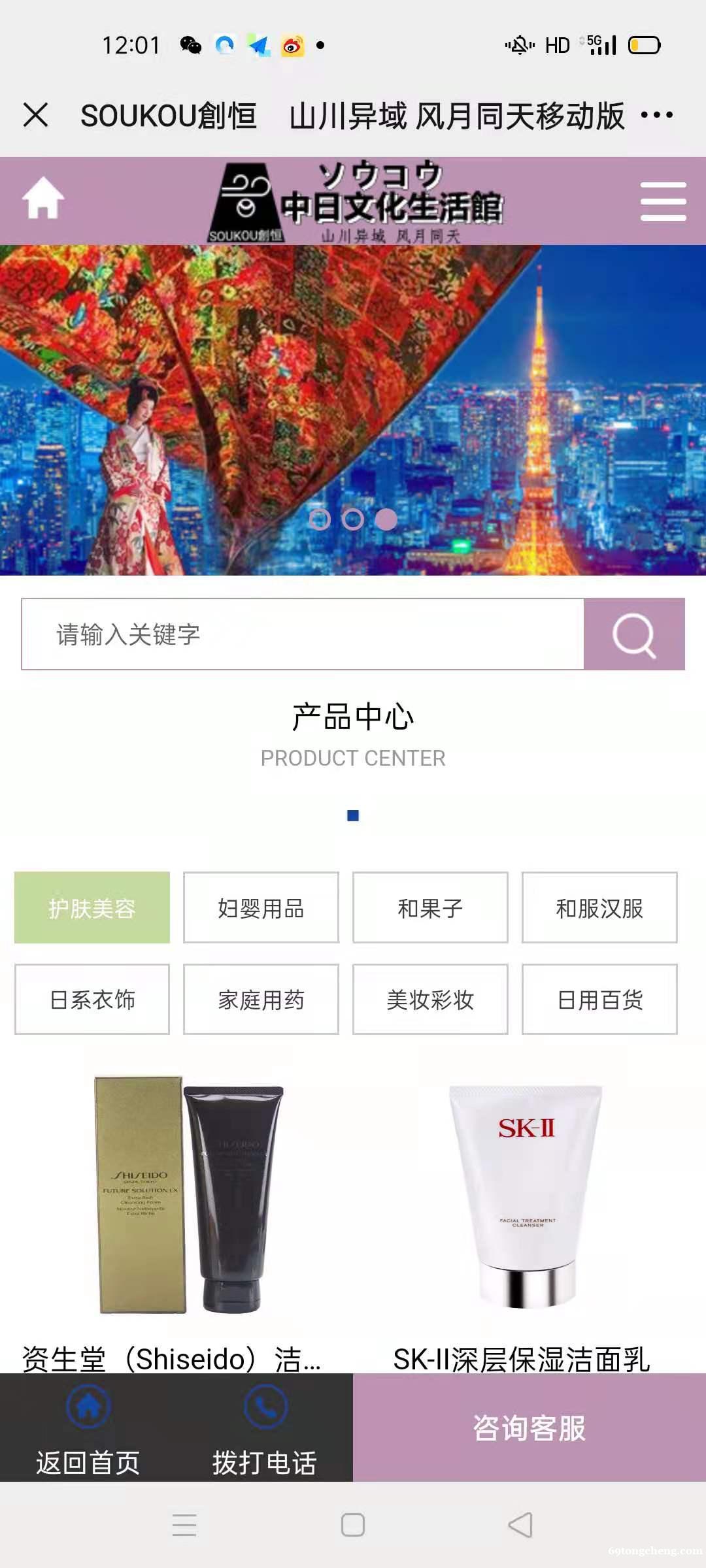The height and width of the screenshot is (1568, 706).
Task: Open the 美妆彩妆 category
Action: pos(430,999)
